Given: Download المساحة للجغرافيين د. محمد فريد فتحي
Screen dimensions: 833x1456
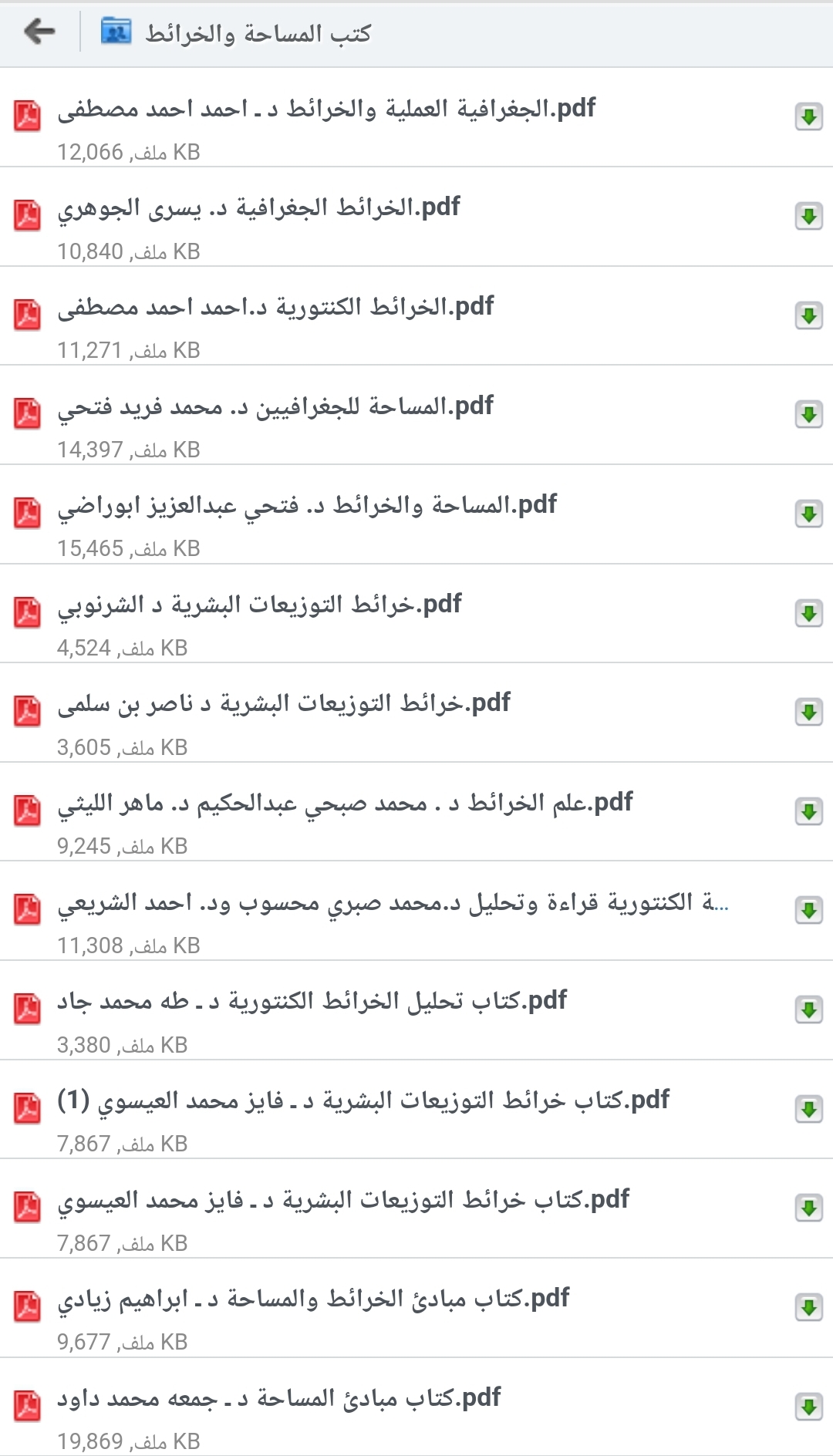Looking at the screenshot, I should [808, 414].
